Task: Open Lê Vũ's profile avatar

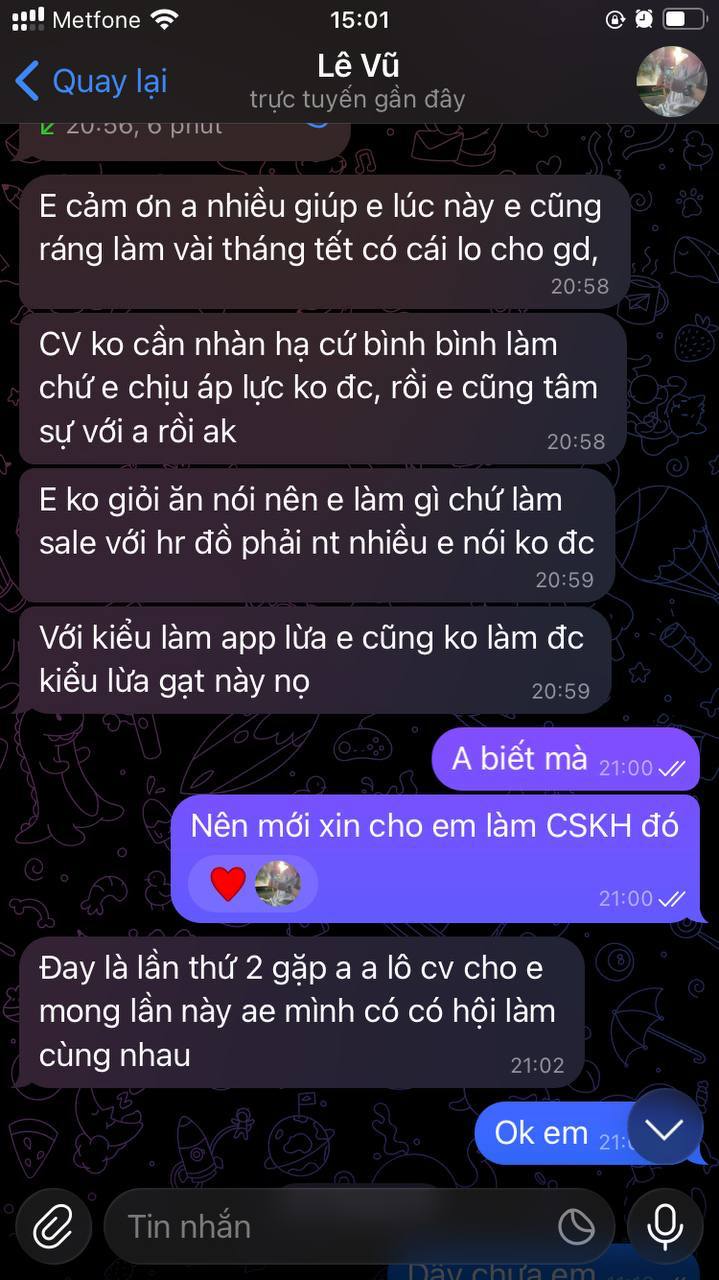Action: click(x=671, y=81)
